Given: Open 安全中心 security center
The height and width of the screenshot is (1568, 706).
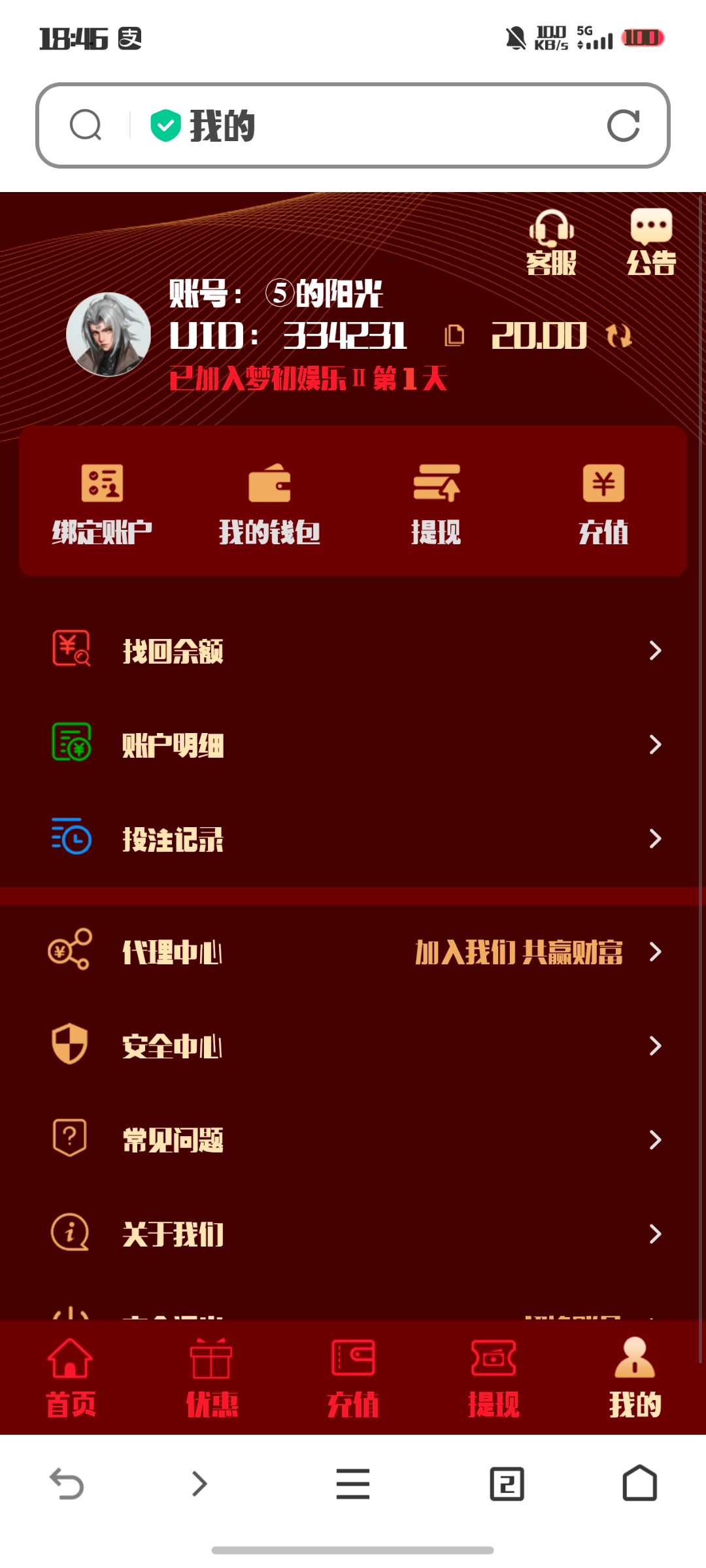Looking at the screenshot, I should coord(353,1046).
